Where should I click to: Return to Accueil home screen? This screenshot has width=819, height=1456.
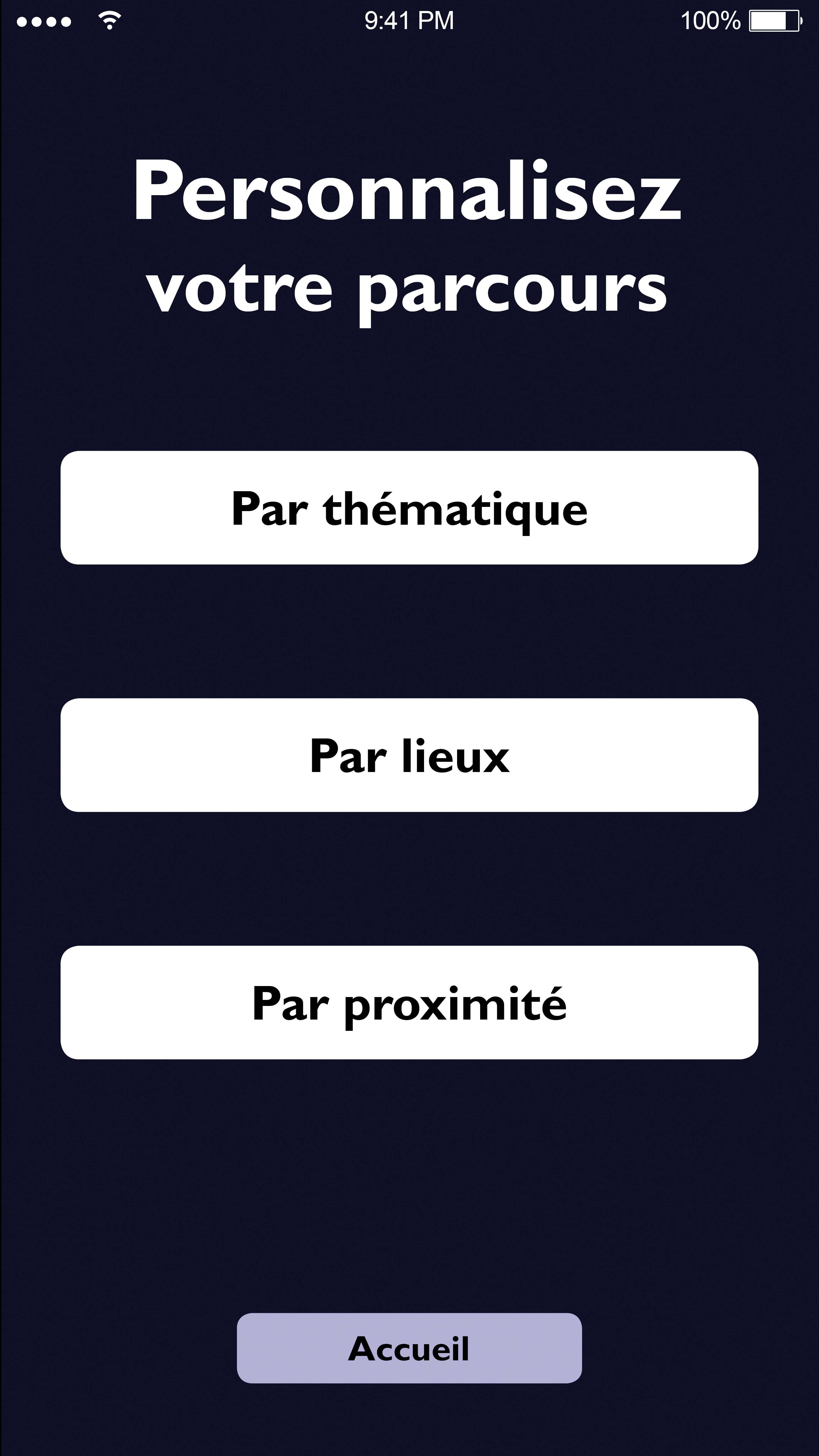(409, 1348)
